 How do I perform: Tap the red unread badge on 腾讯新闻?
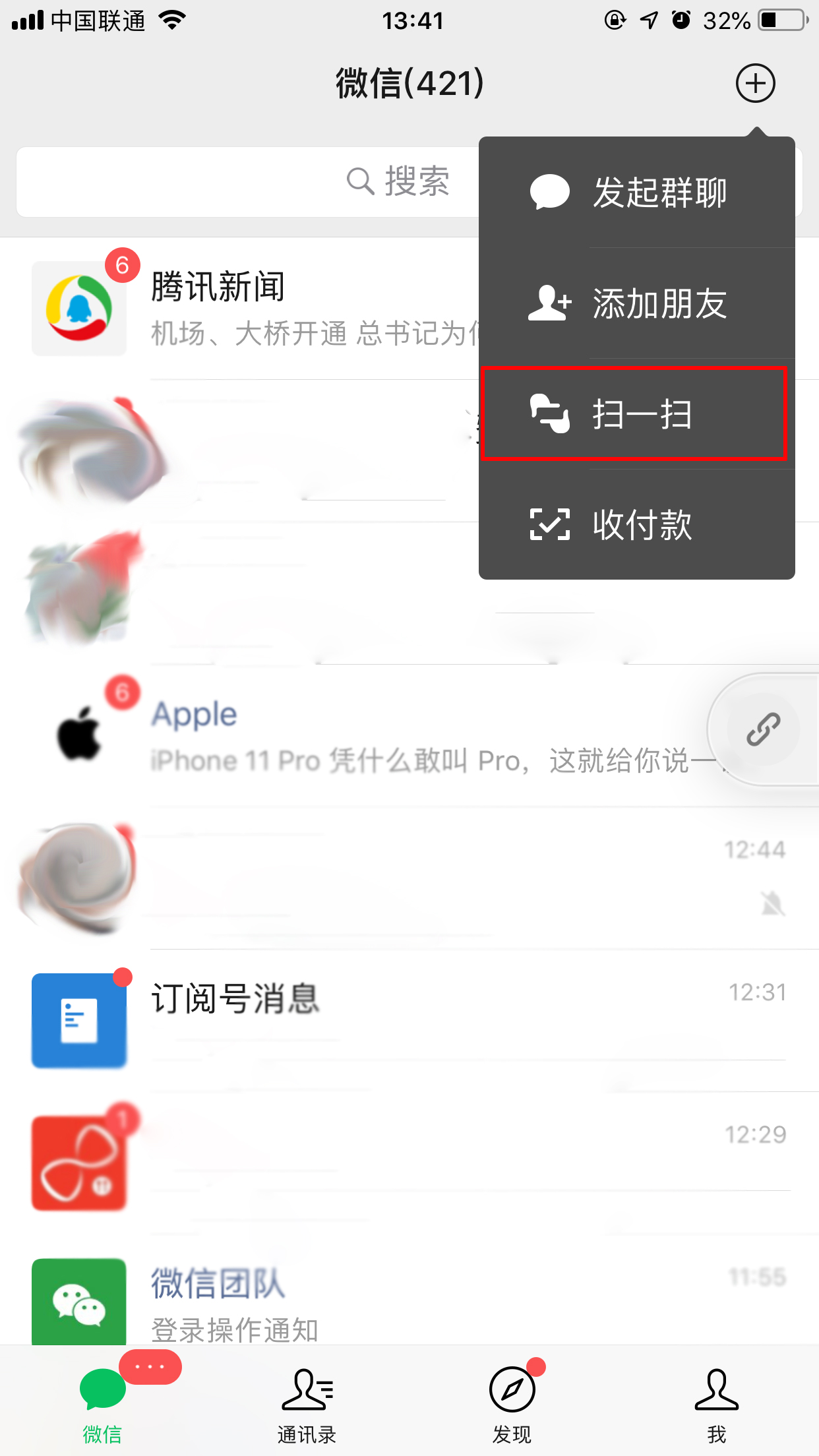point(122,264)
